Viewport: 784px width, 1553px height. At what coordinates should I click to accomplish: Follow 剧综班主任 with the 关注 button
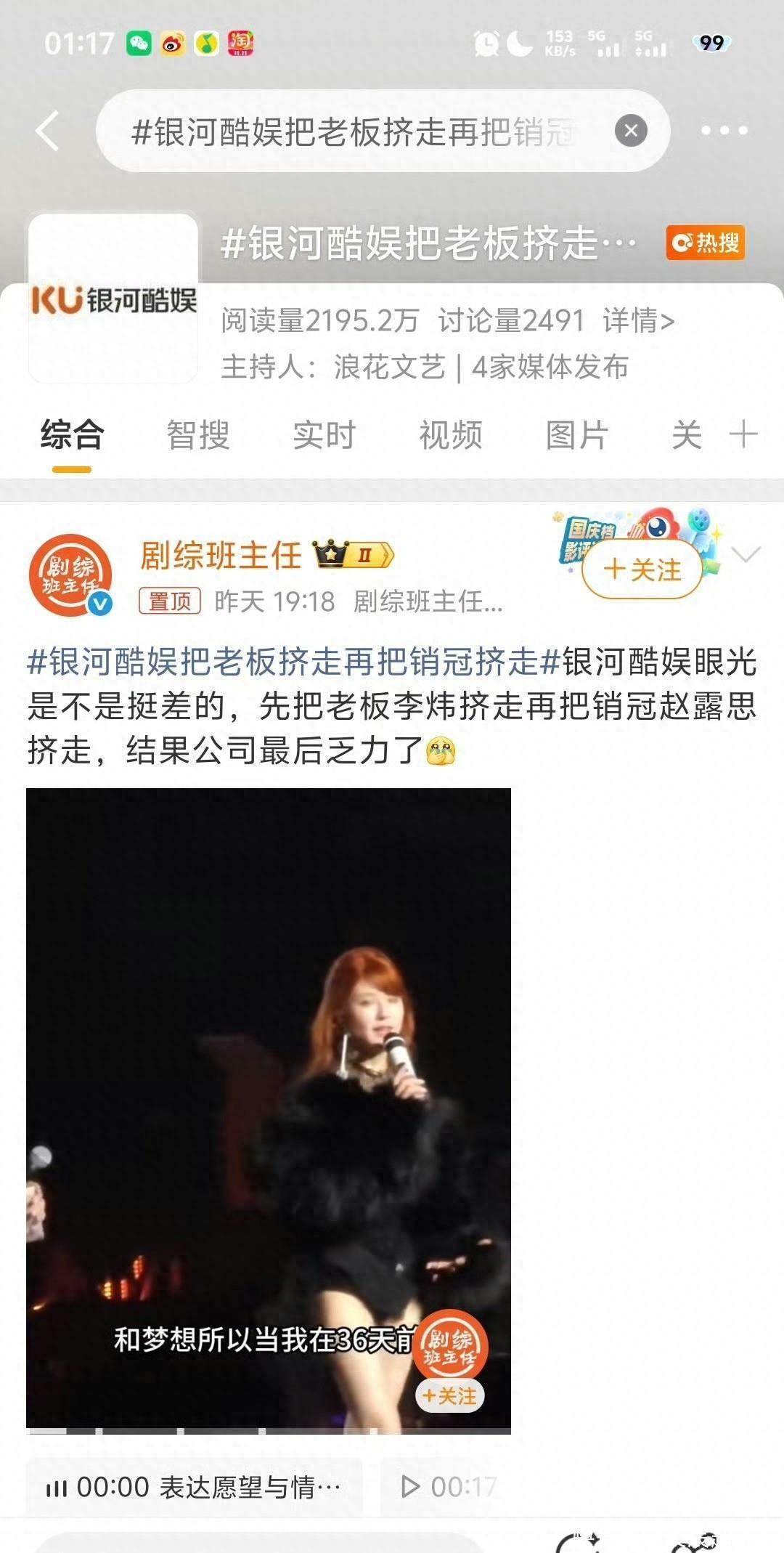click(642, 570)
